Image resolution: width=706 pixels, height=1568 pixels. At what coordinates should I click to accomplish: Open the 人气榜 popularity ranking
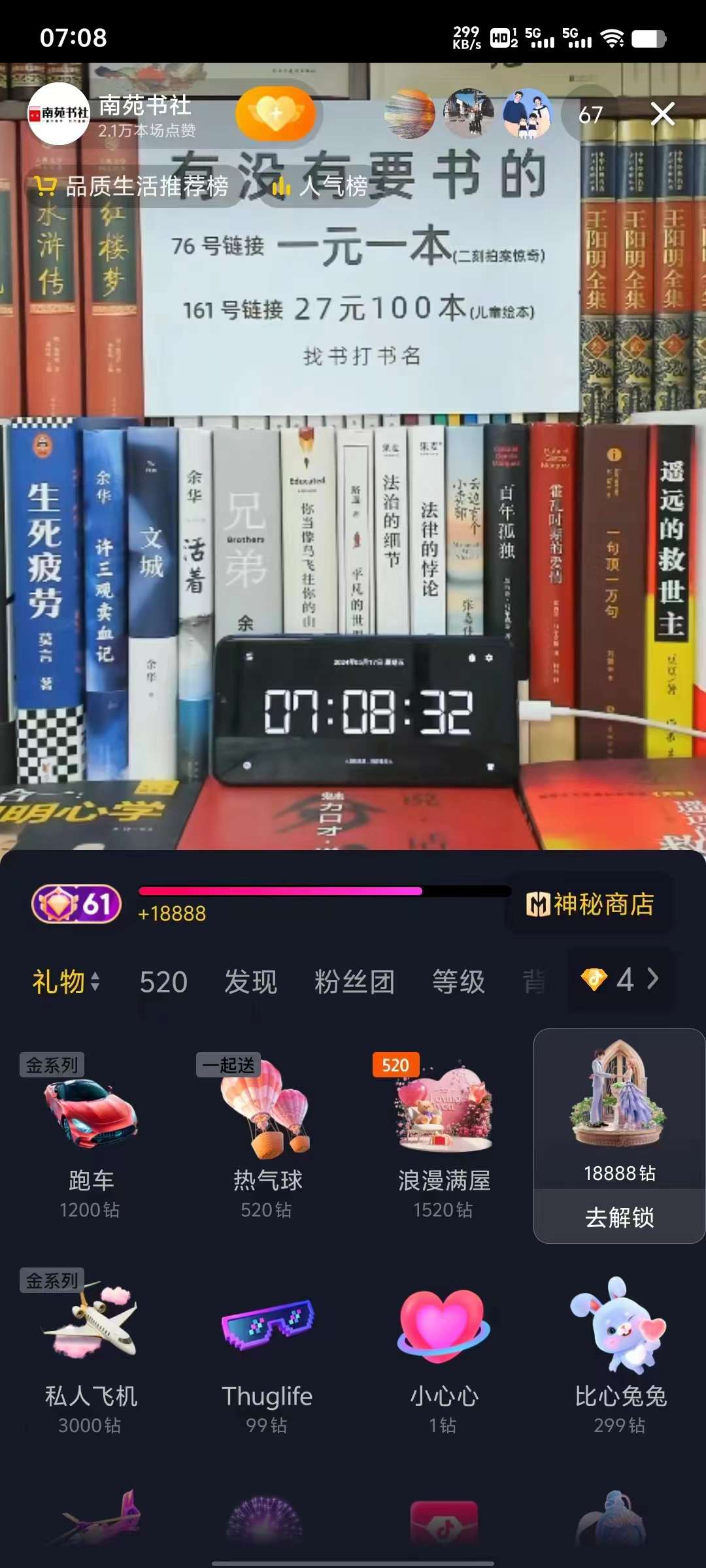[x=322, y=187]
